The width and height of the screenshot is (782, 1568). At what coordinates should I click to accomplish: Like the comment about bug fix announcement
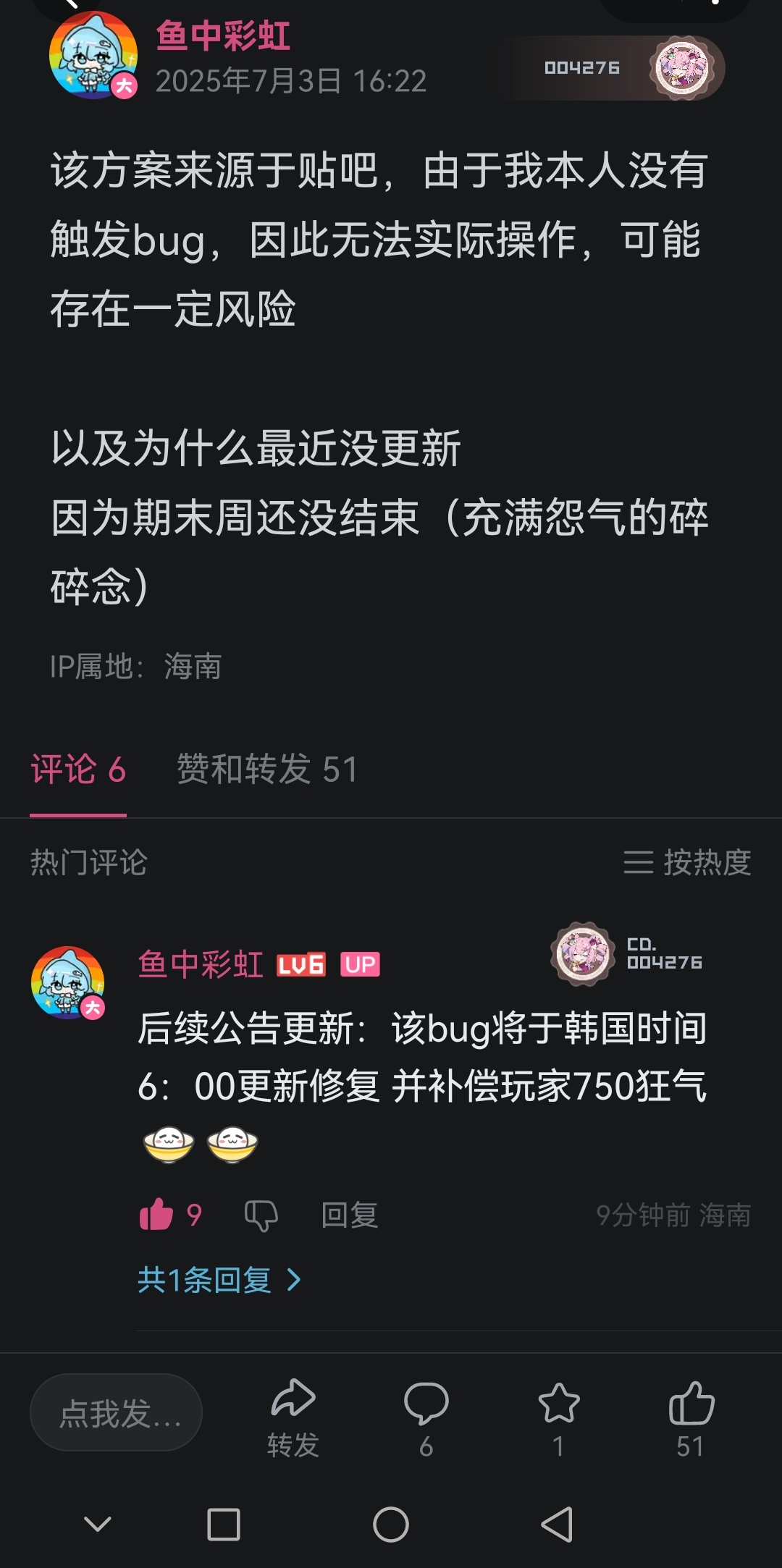(157, 1215)
